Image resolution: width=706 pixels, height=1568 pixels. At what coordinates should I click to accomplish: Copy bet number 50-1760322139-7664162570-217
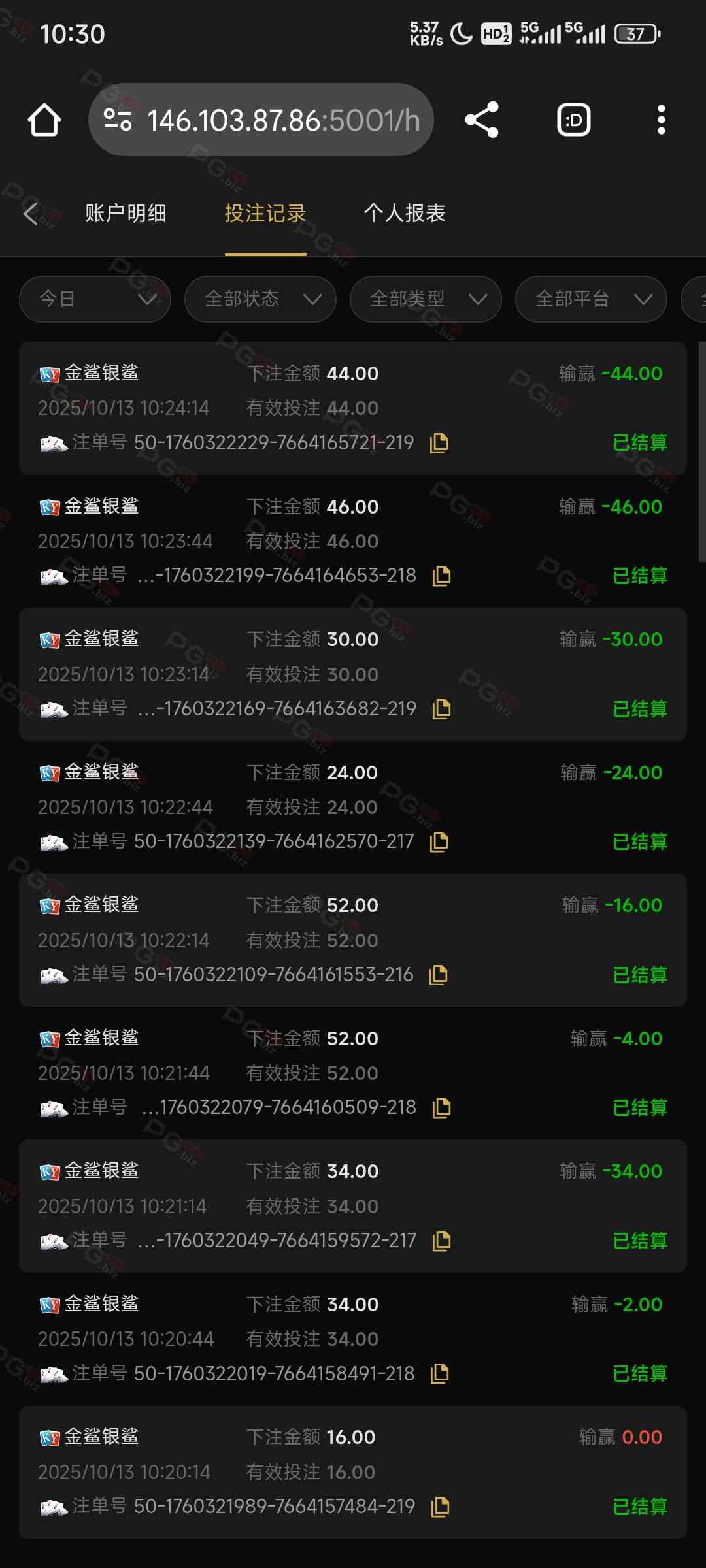coord(439,841)
